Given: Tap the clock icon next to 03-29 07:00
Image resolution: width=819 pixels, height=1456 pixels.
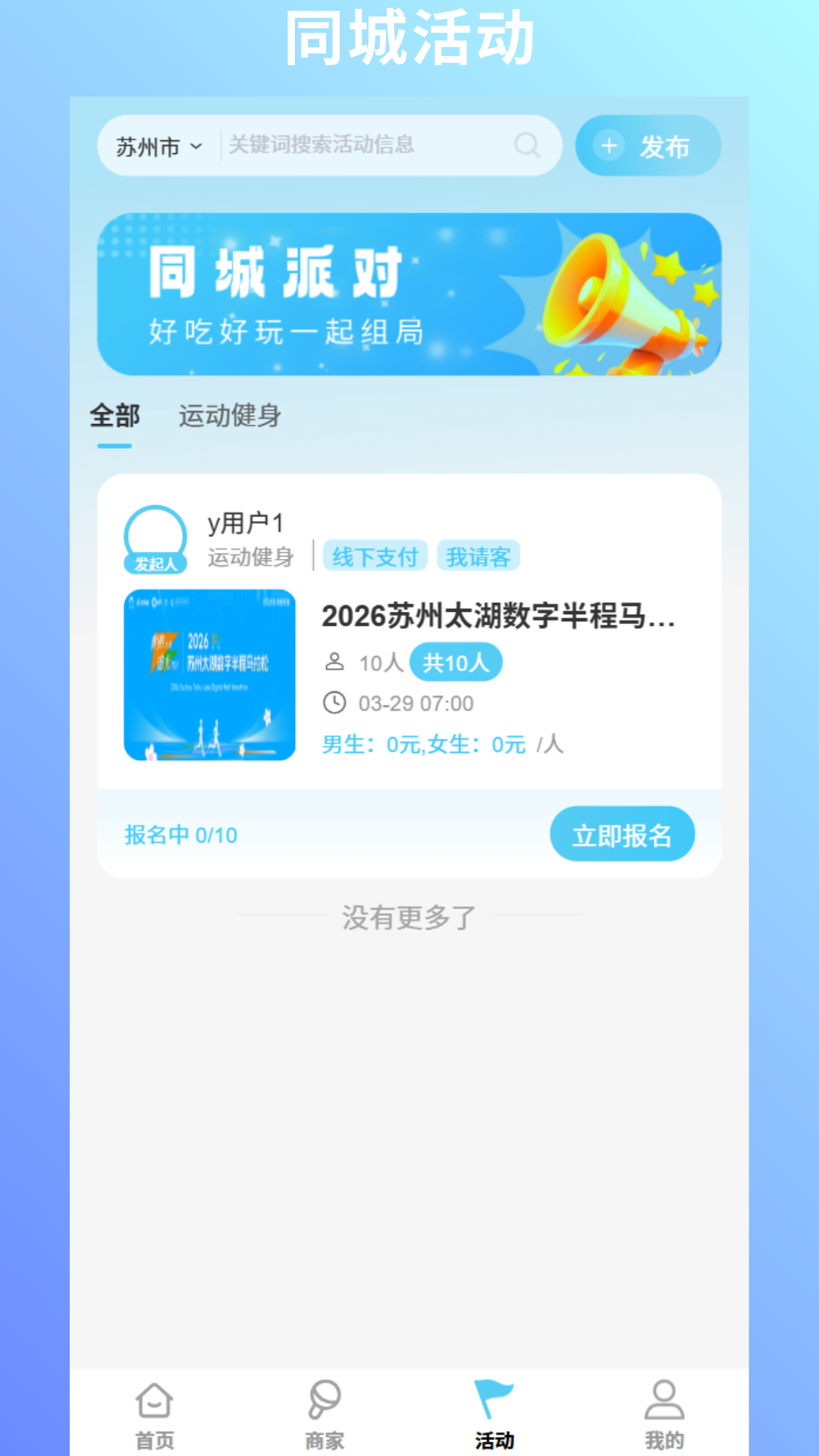Looking at the screenshot, I should pyautogui.click(x=334, y=703).
